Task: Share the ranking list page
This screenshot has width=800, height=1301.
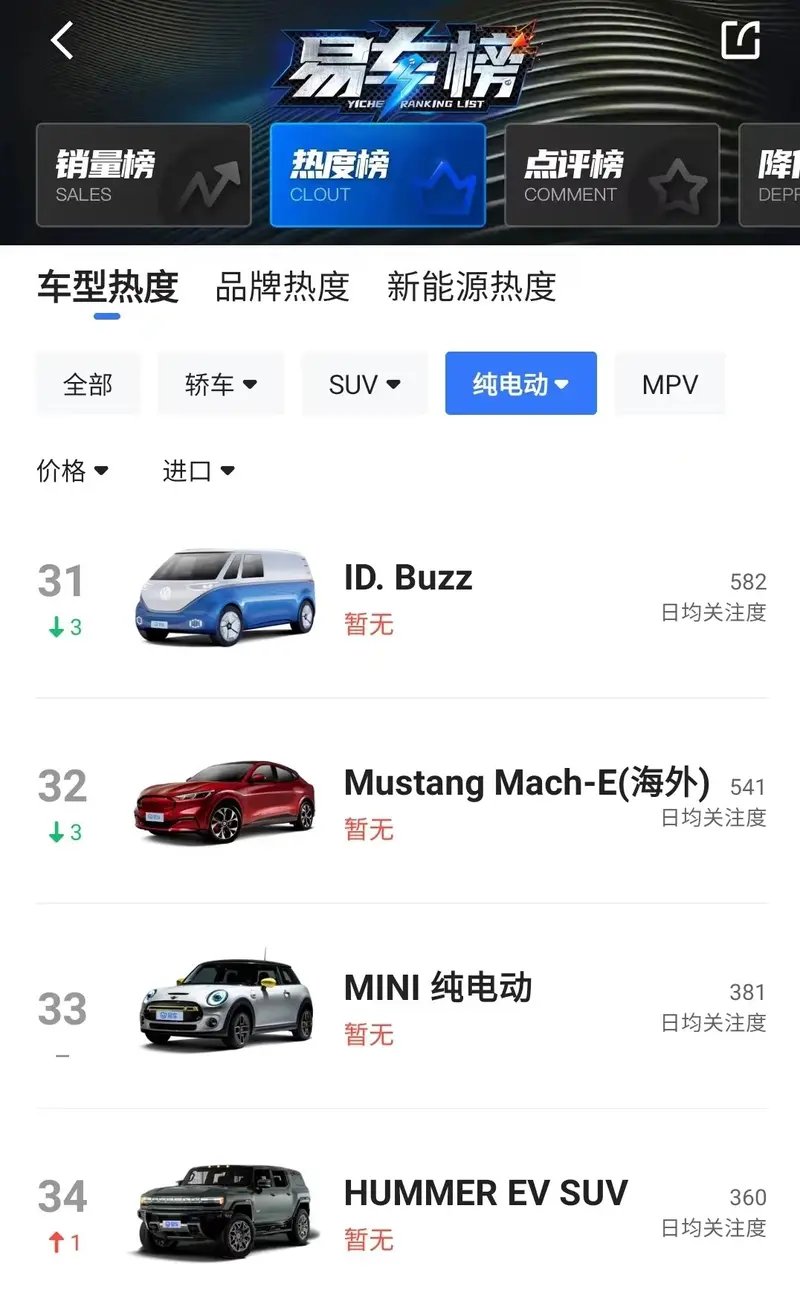Action: point(741,41)
